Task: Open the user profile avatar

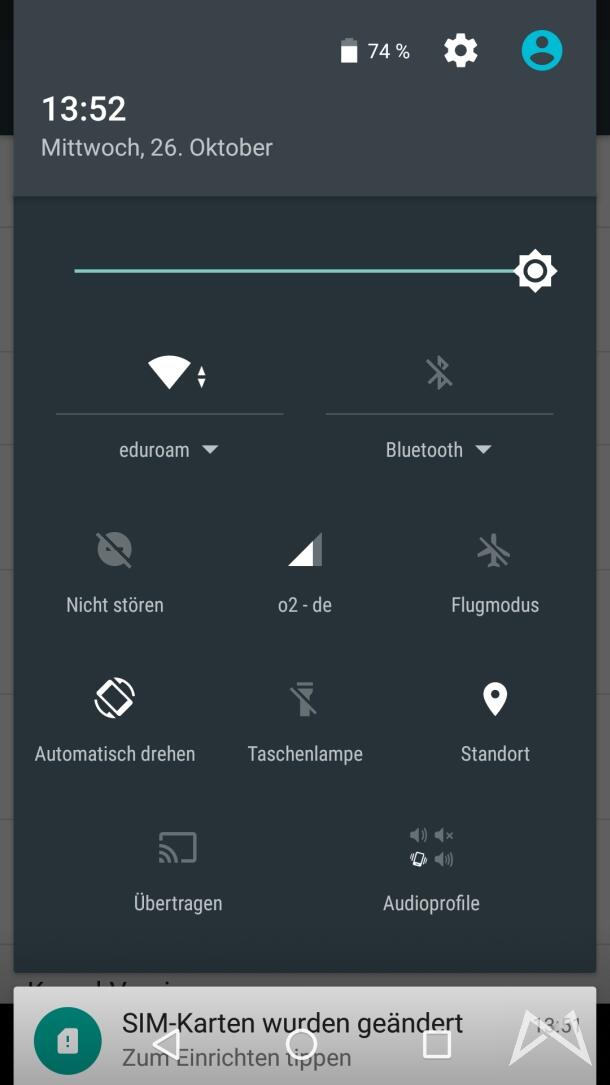Action: 542,50
